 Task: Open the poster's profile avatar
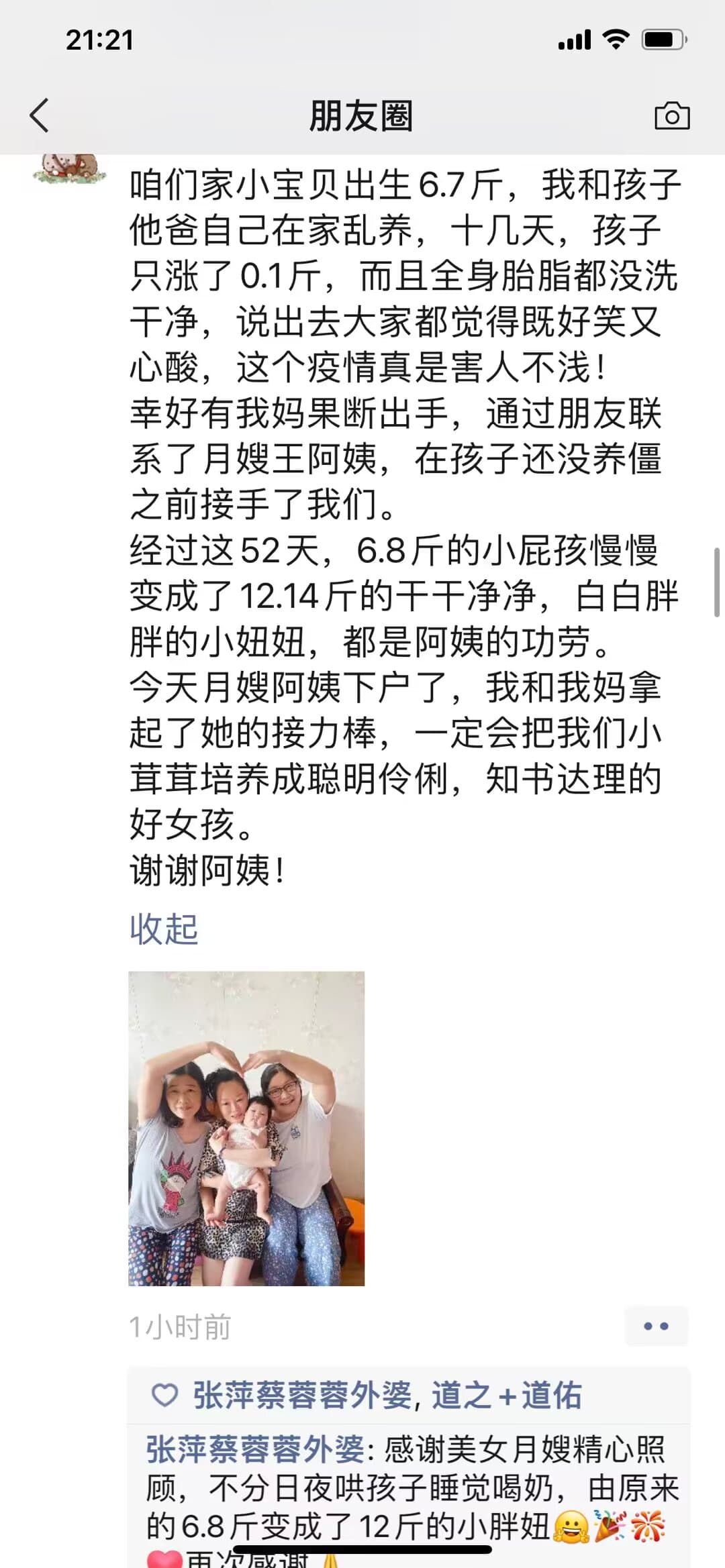[70, 168]
